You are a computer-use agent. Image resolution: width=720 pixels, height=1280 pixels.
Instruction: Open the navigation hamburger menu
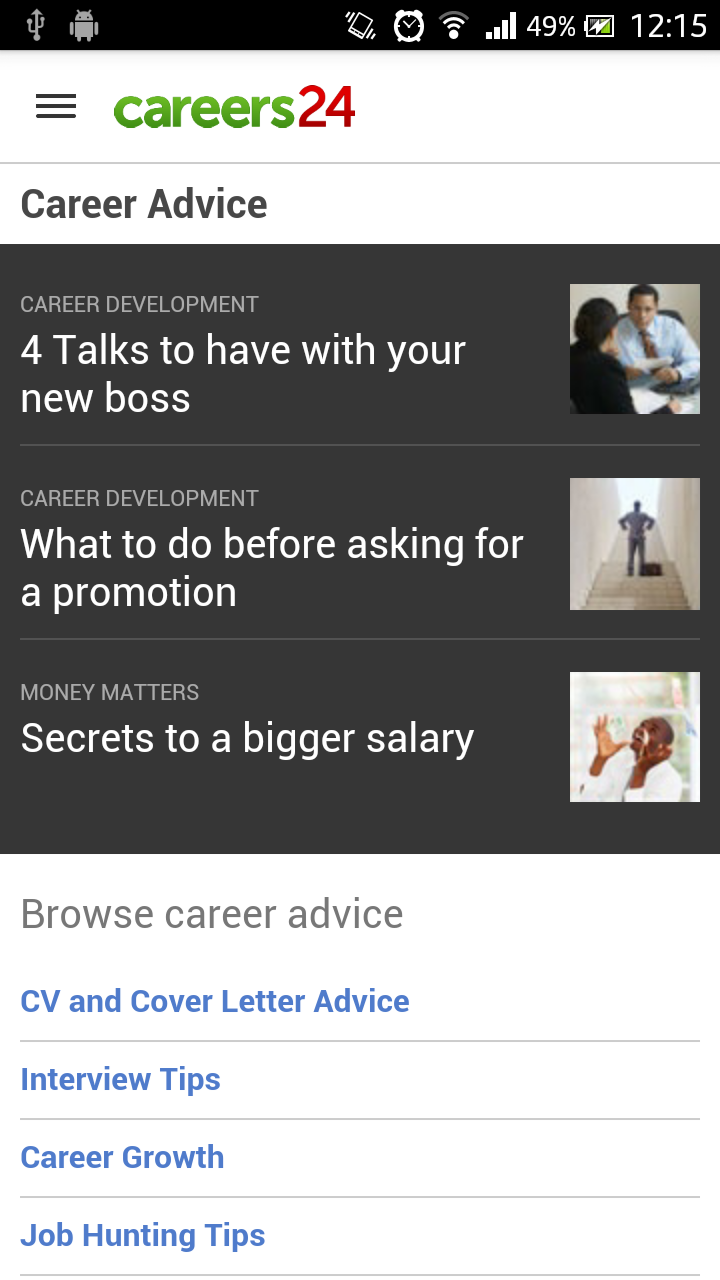click(55, 107)
